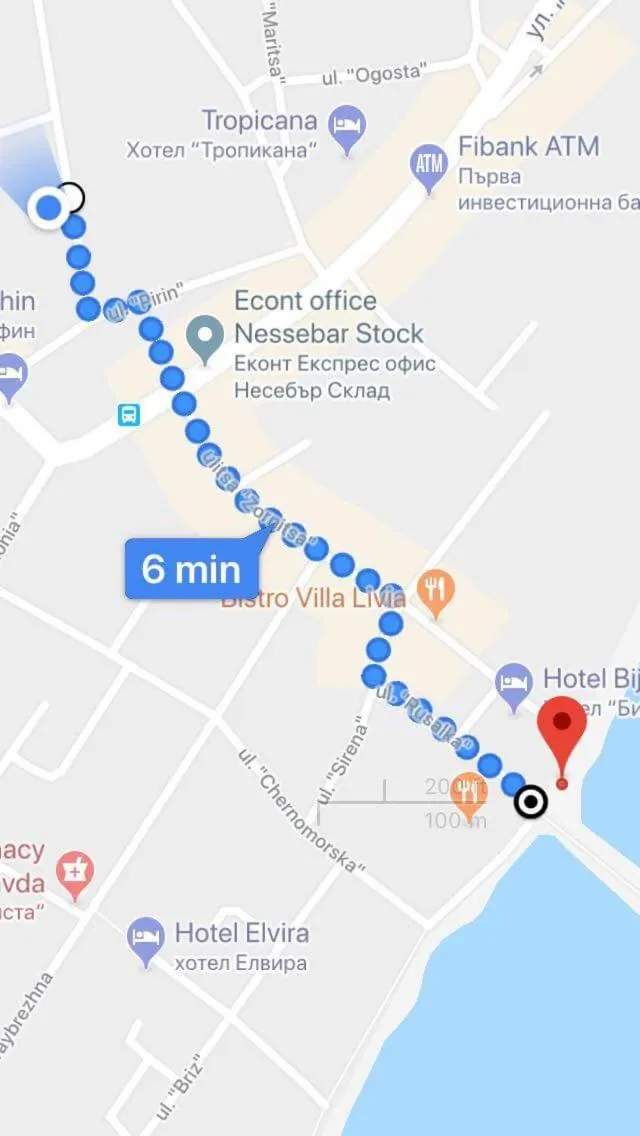
Task: Select the orange restaurant pin near ul. Rusalka
Action: pyautogui.click(x=468, y=792)
